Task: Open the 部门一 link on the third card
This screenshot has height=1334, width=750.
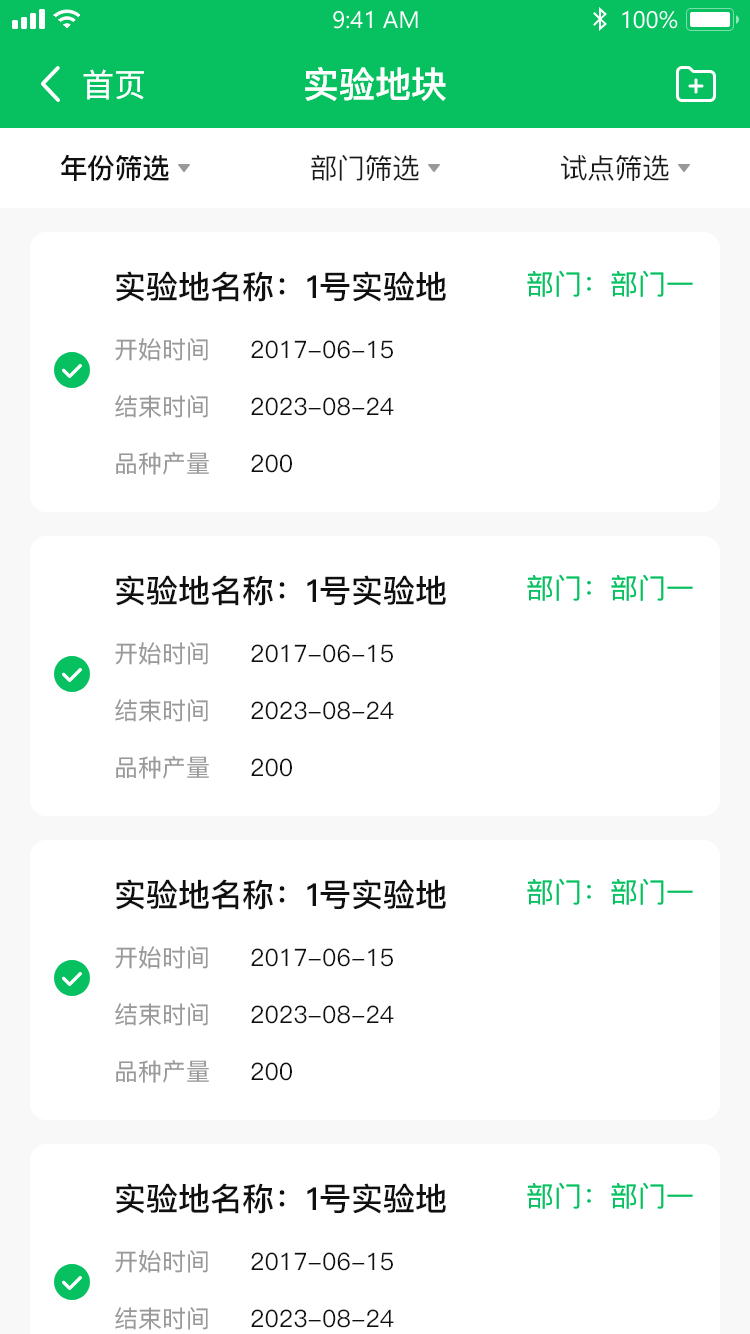Action: (651, 891)
